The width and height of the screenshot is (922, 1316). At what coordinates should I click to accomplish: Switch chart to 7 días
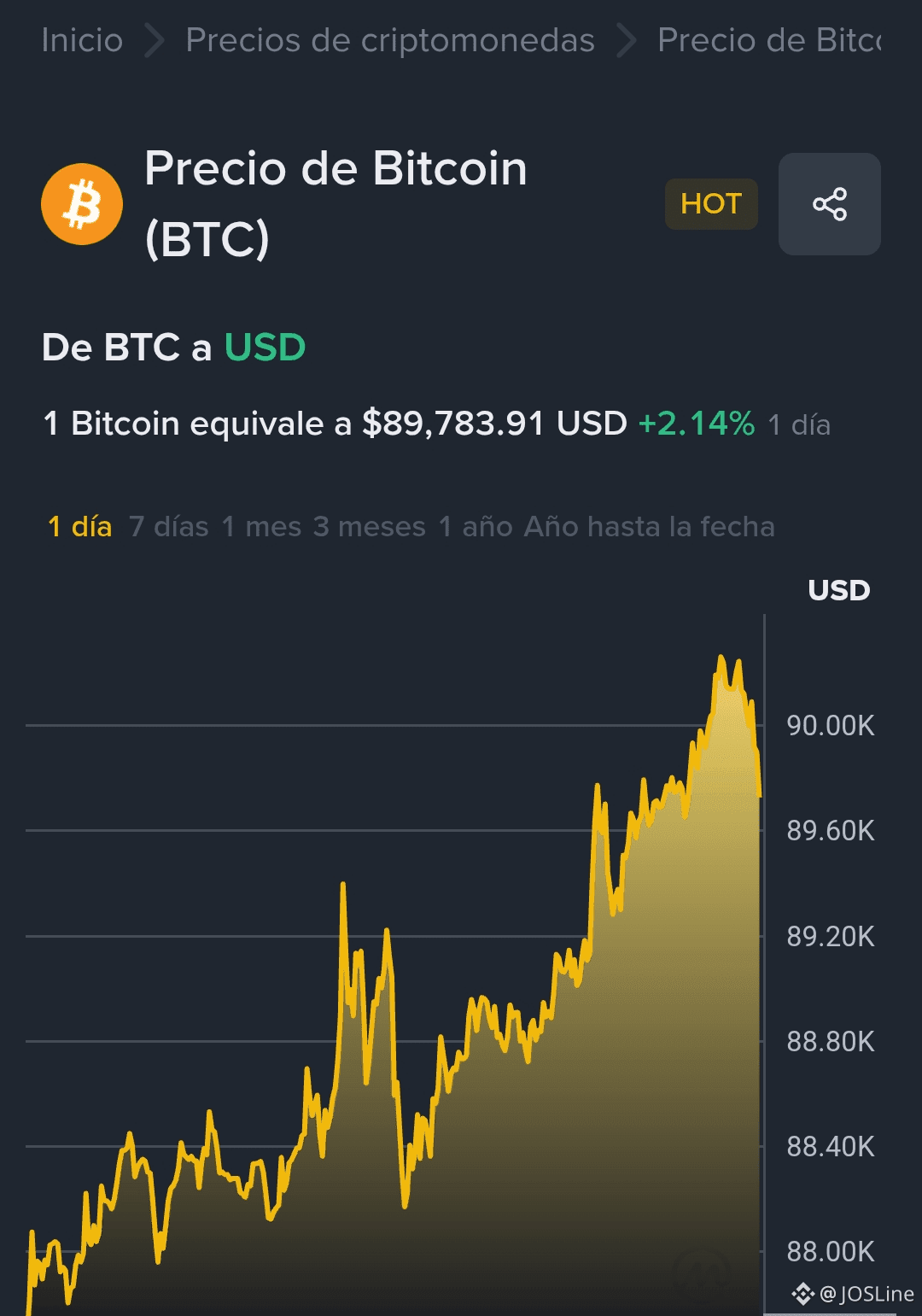click(x=169, y=527)
